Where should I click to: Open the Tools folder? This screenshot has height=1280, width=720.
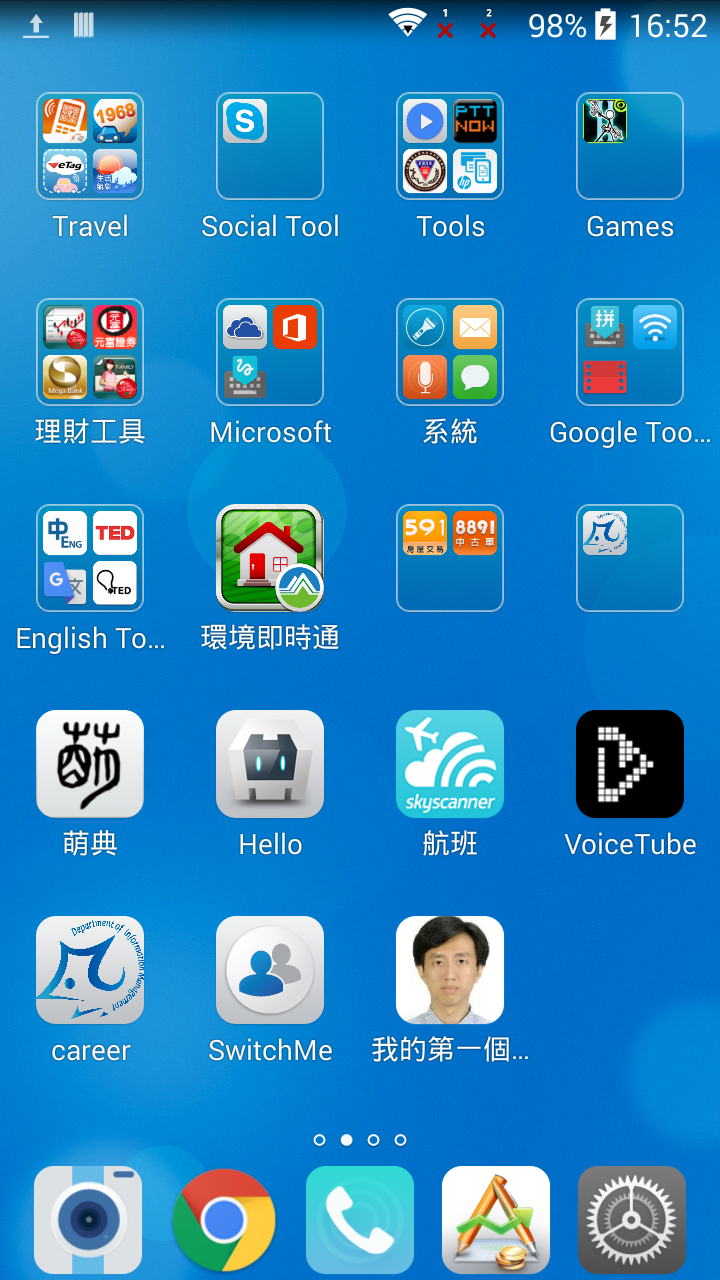450,146
